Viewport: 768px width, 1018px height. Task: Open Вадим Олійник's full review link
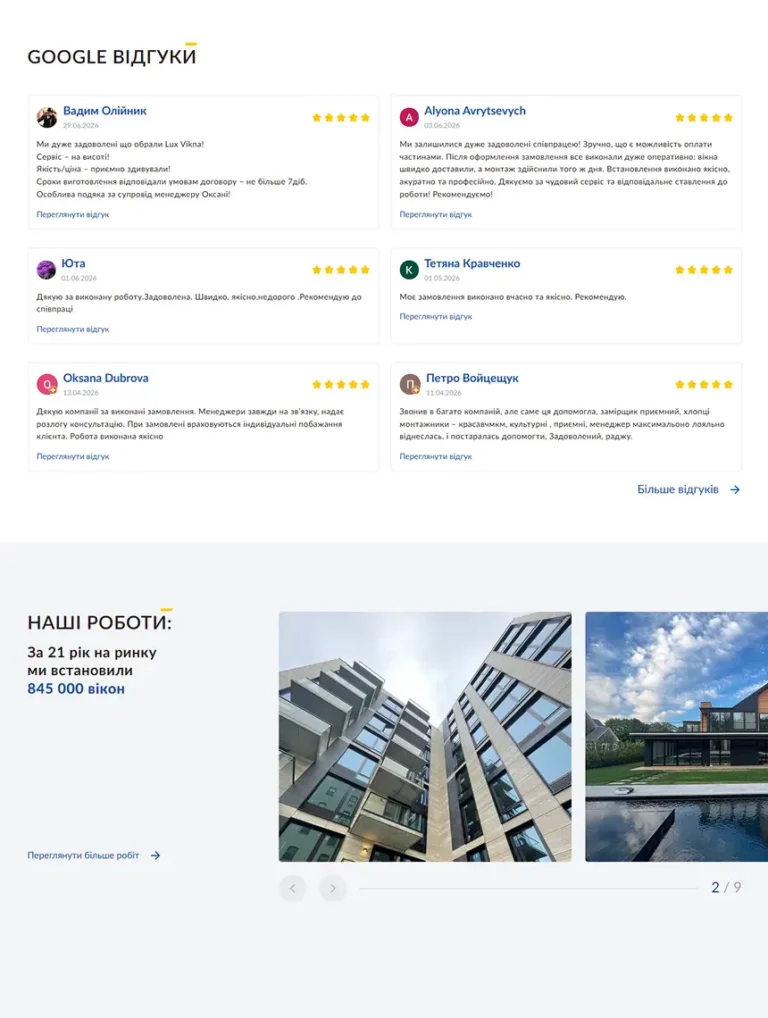(x=73, y=214)
